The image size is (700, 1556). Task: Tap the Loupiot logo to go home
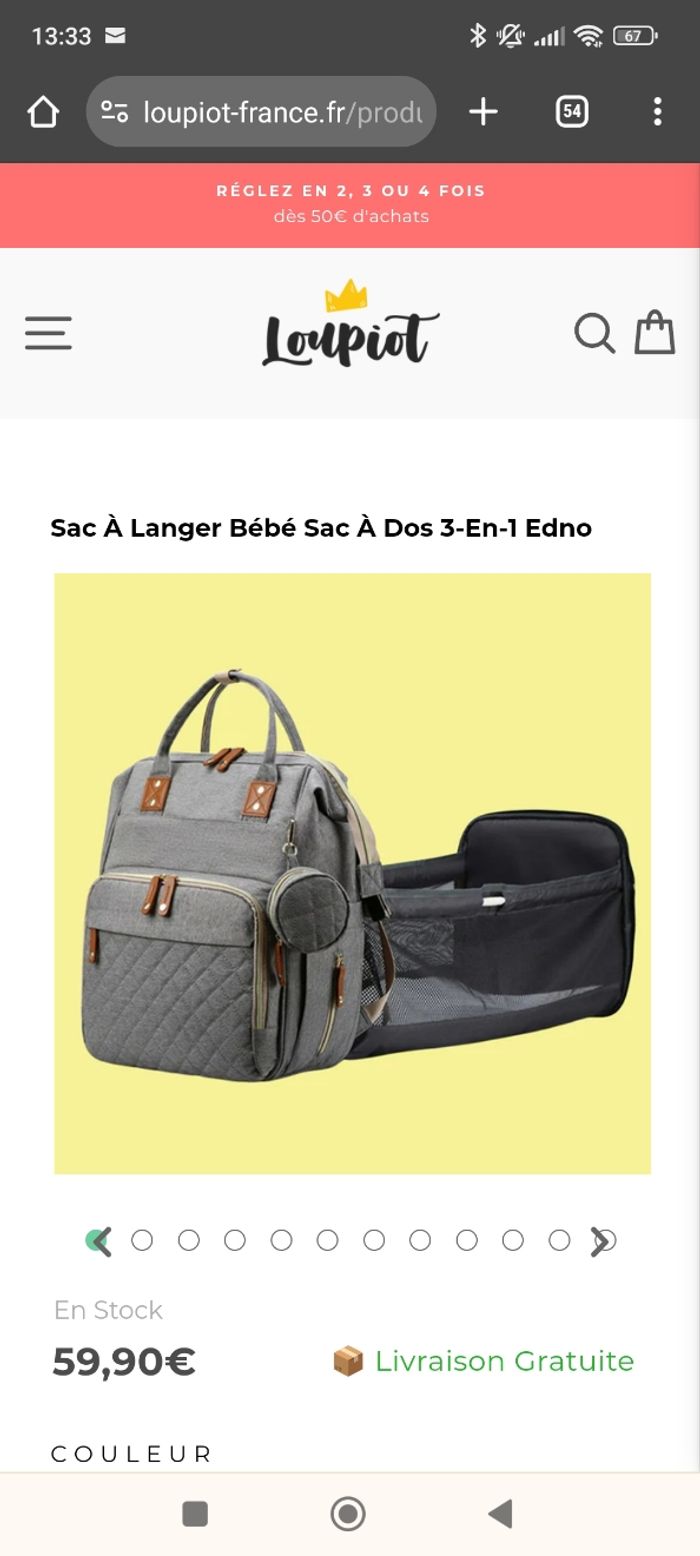click(350, 326)
